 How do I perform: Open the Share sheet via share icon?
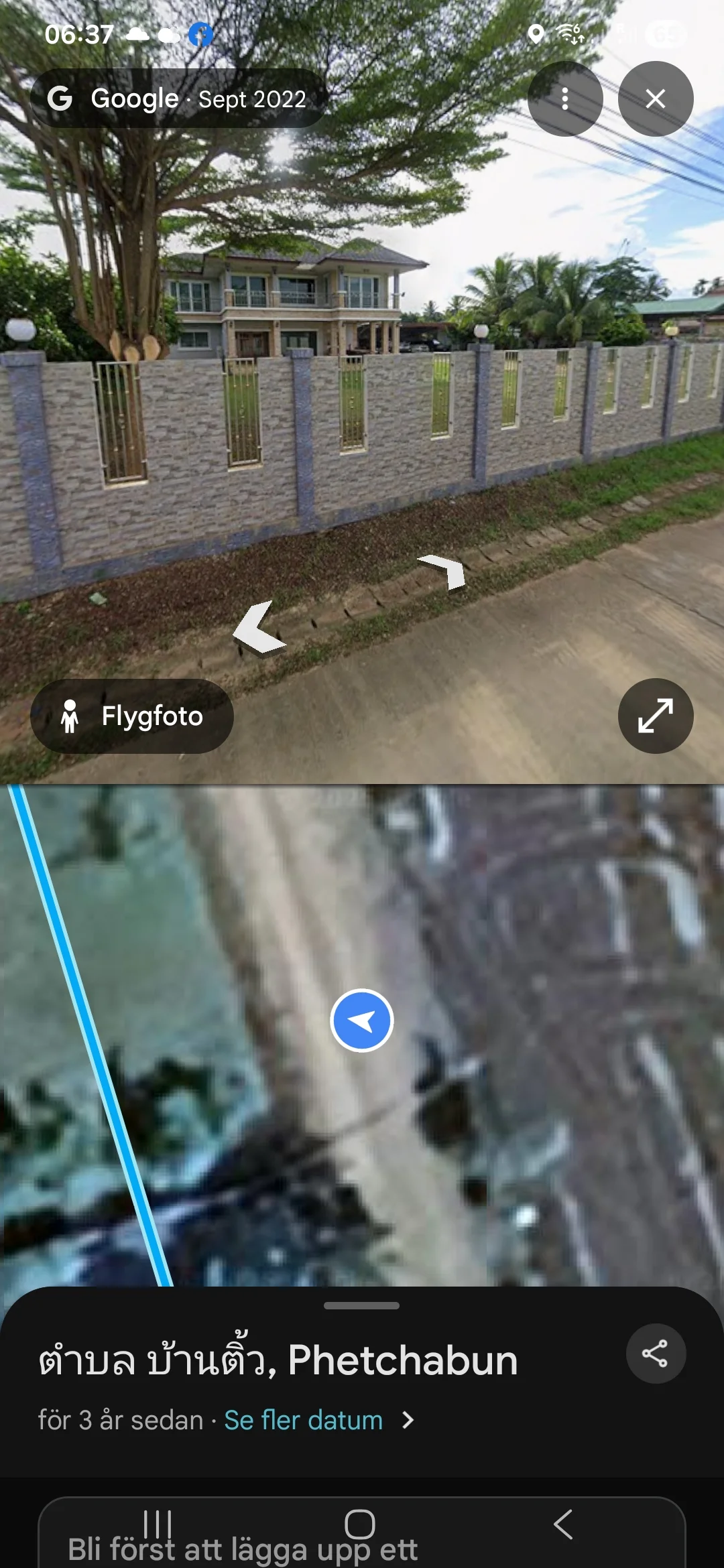point(655,1353)
